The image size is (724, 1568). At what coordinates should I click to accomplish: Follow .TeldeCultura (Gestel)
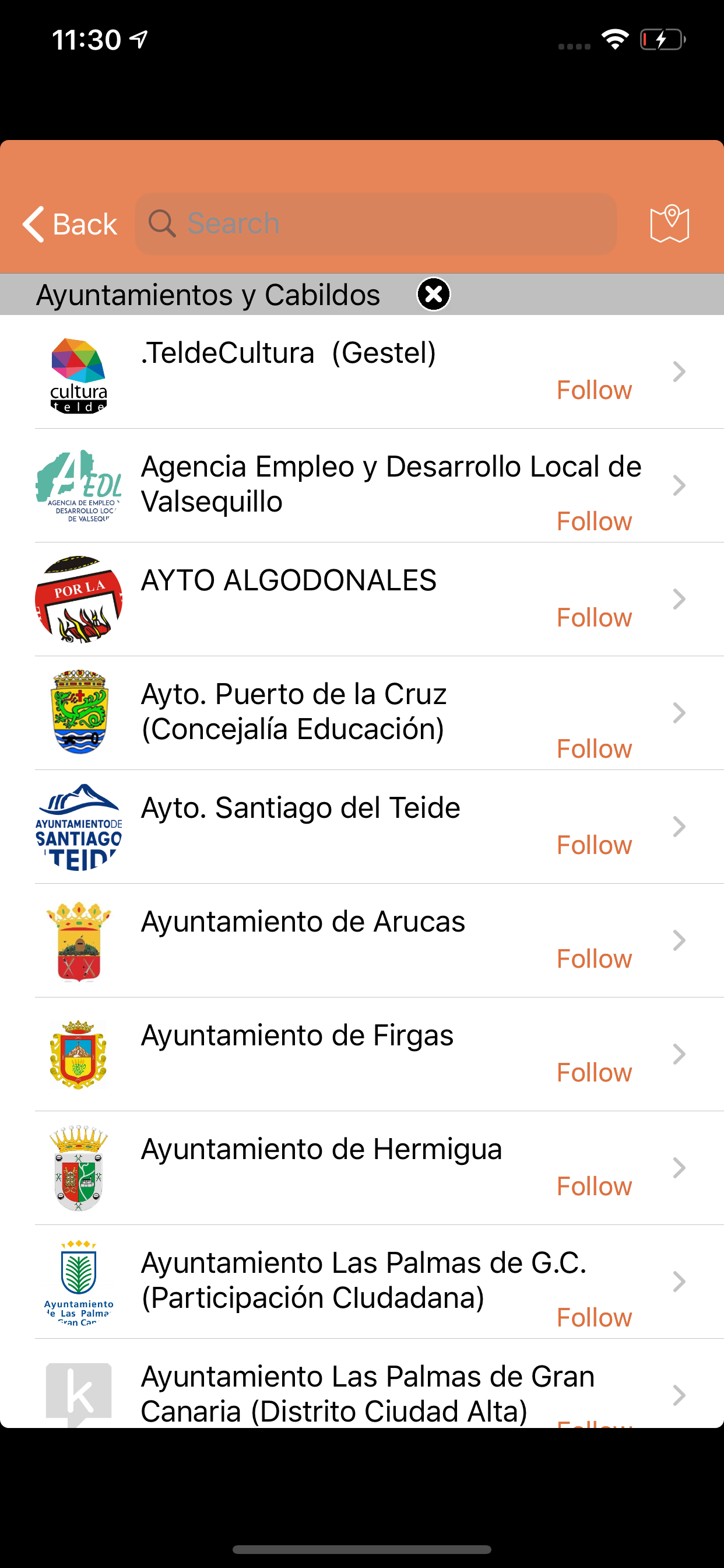pos(594,390)
